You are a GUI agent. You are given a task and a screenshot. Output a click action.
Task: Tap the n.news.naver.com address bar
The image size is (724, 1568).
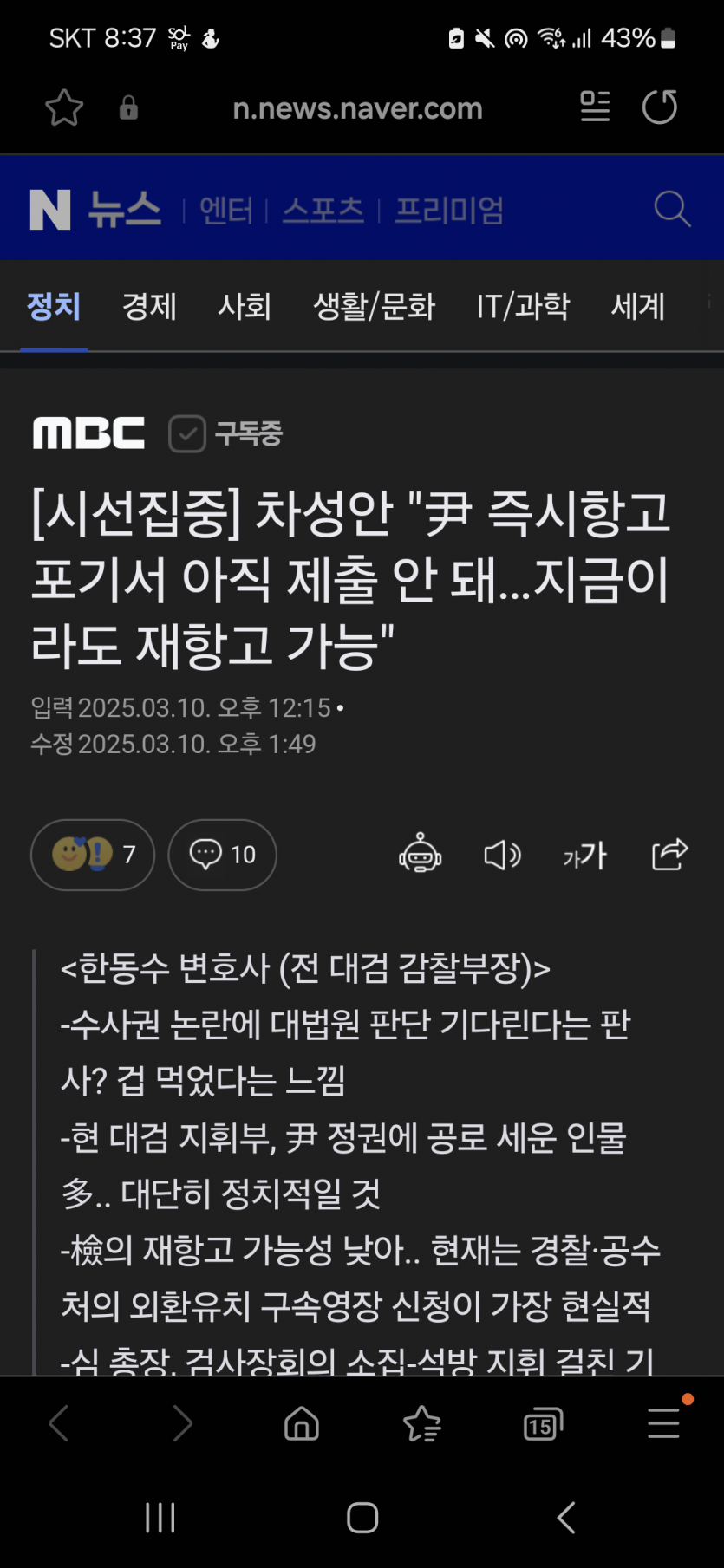pyautogui.click(x=357, y=108)
